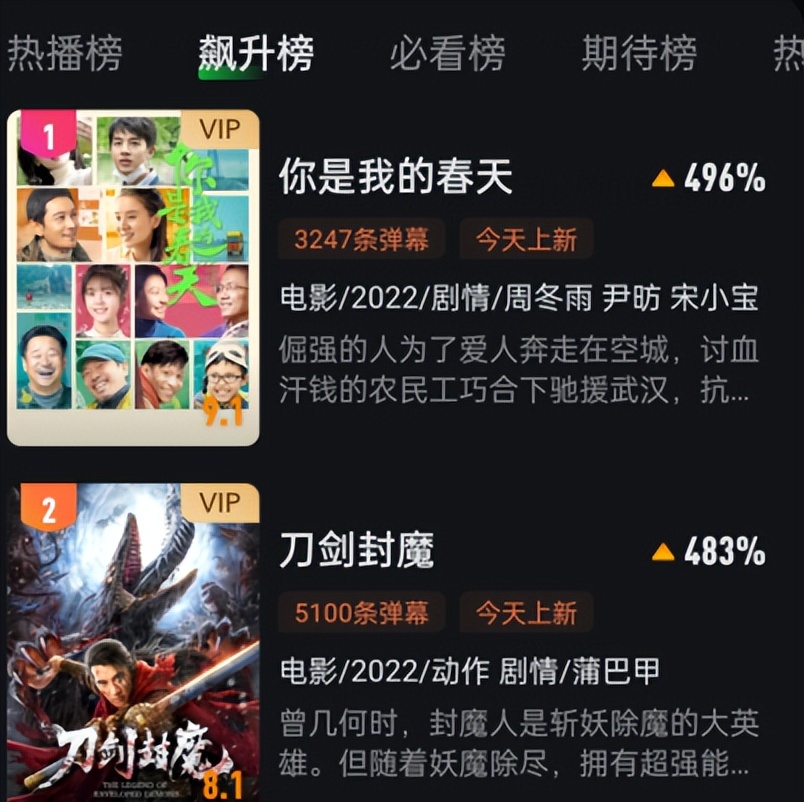804x802 pixels.
Task: Open the 你是我的春天 movie poster
Action: [133, 277]
